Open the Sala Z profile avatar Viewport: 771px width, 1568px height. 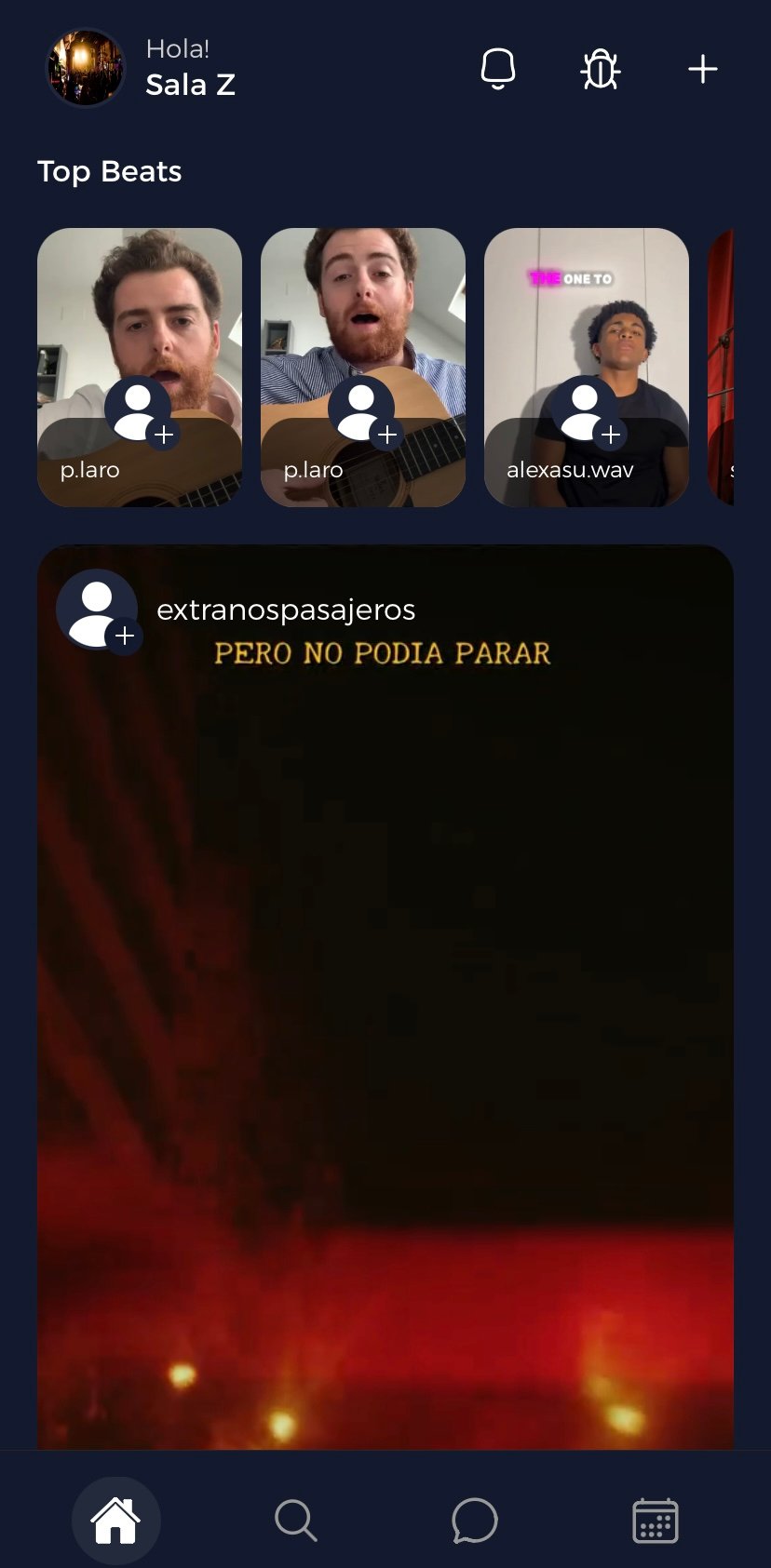pos(85,69)
